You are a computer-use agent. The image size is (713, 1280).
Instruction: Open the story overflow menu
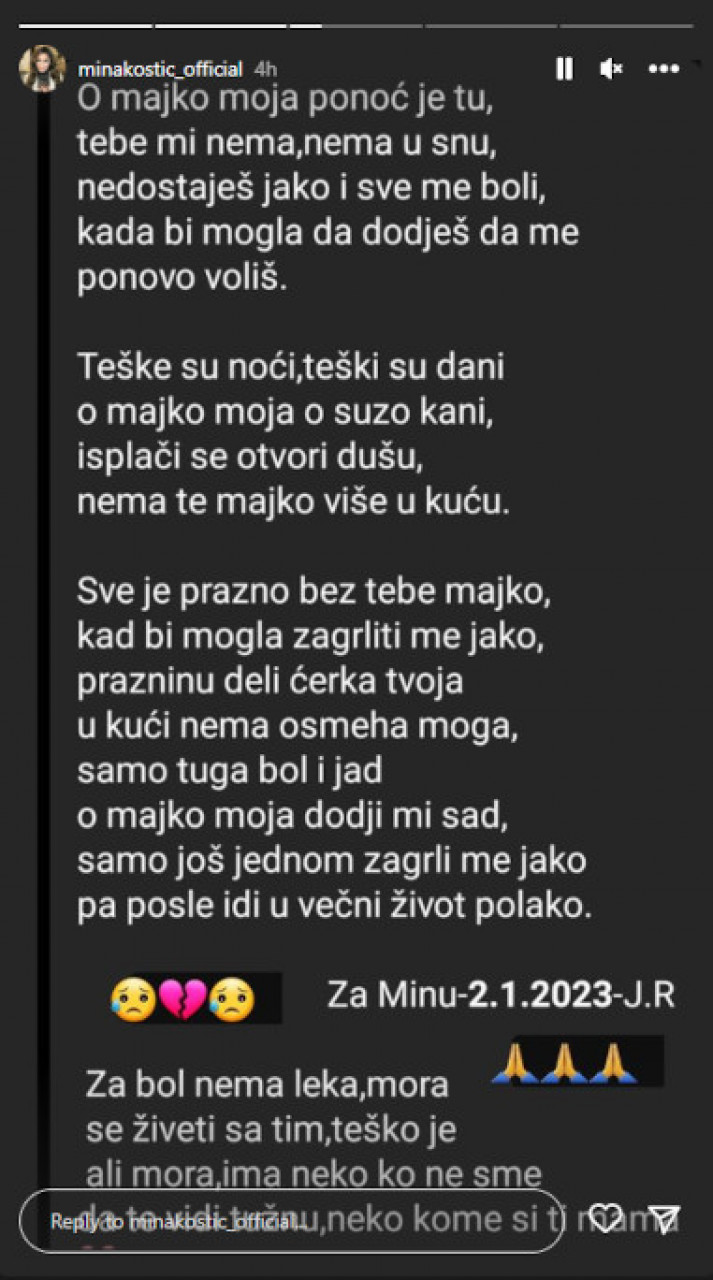pos(664,69)
